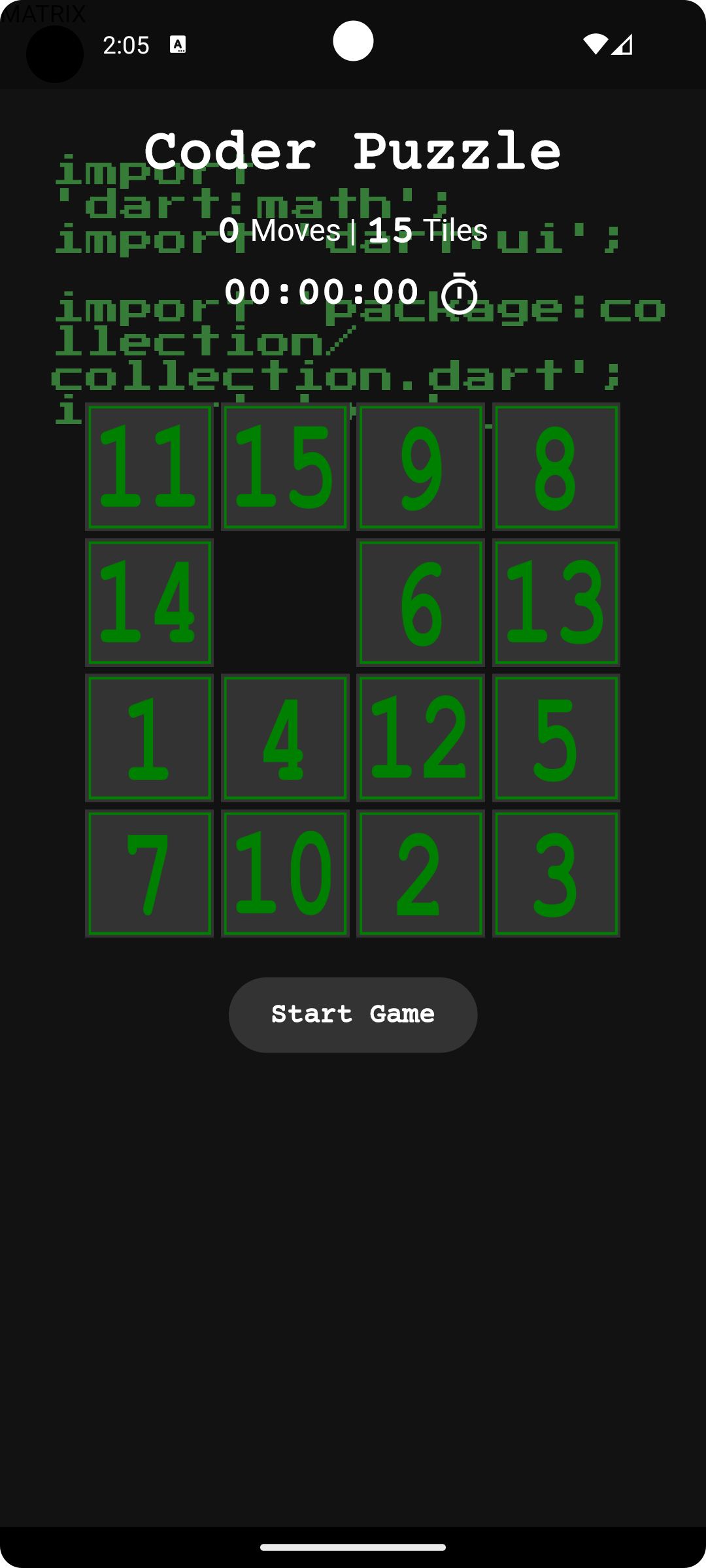The width and height of the screenshot is (706, 1568).
Task: Select tile number 1
Action: tap(149, 738)
